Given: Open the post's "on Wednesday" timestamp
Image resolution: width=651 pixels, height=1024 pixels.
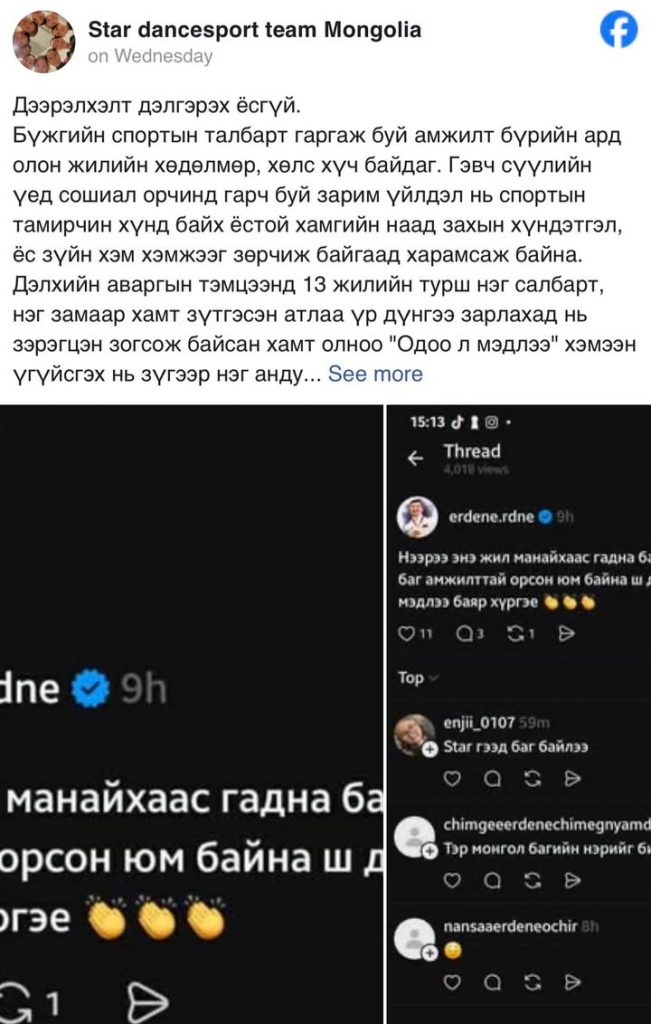Looking at the screenshot, I should (150, 56).
